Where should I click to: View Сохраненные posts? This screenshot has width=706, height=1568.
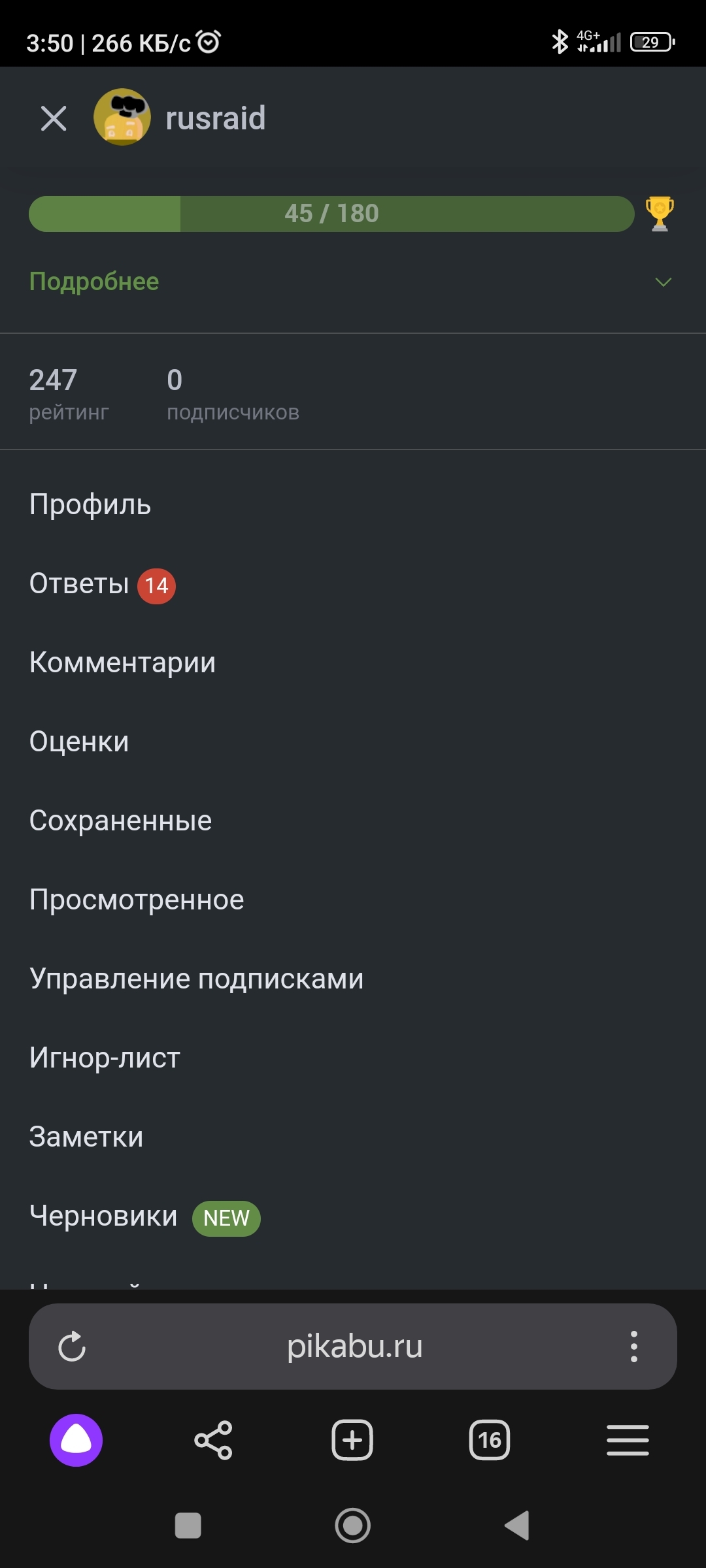click(120, 821)
